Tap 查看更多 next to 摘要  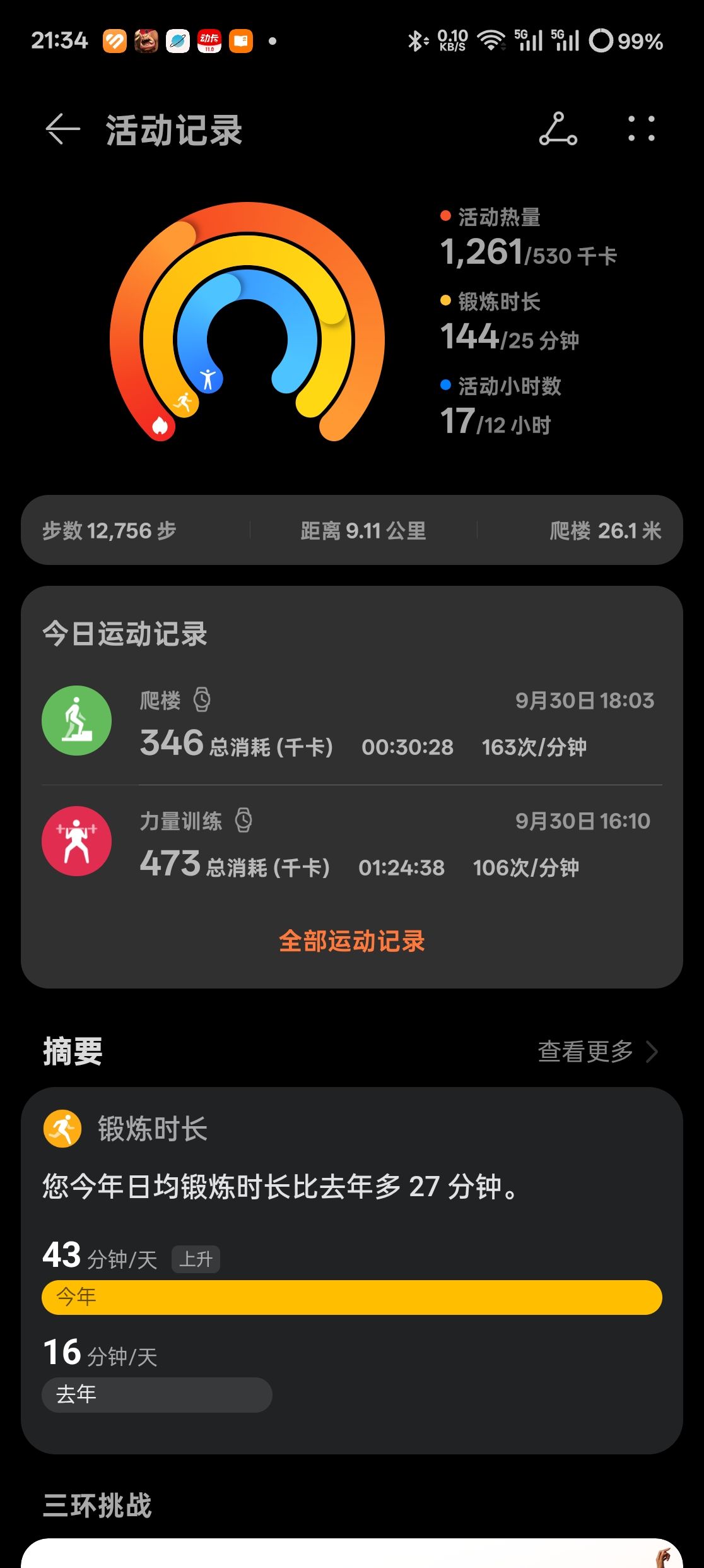(x=596, y=1052)
